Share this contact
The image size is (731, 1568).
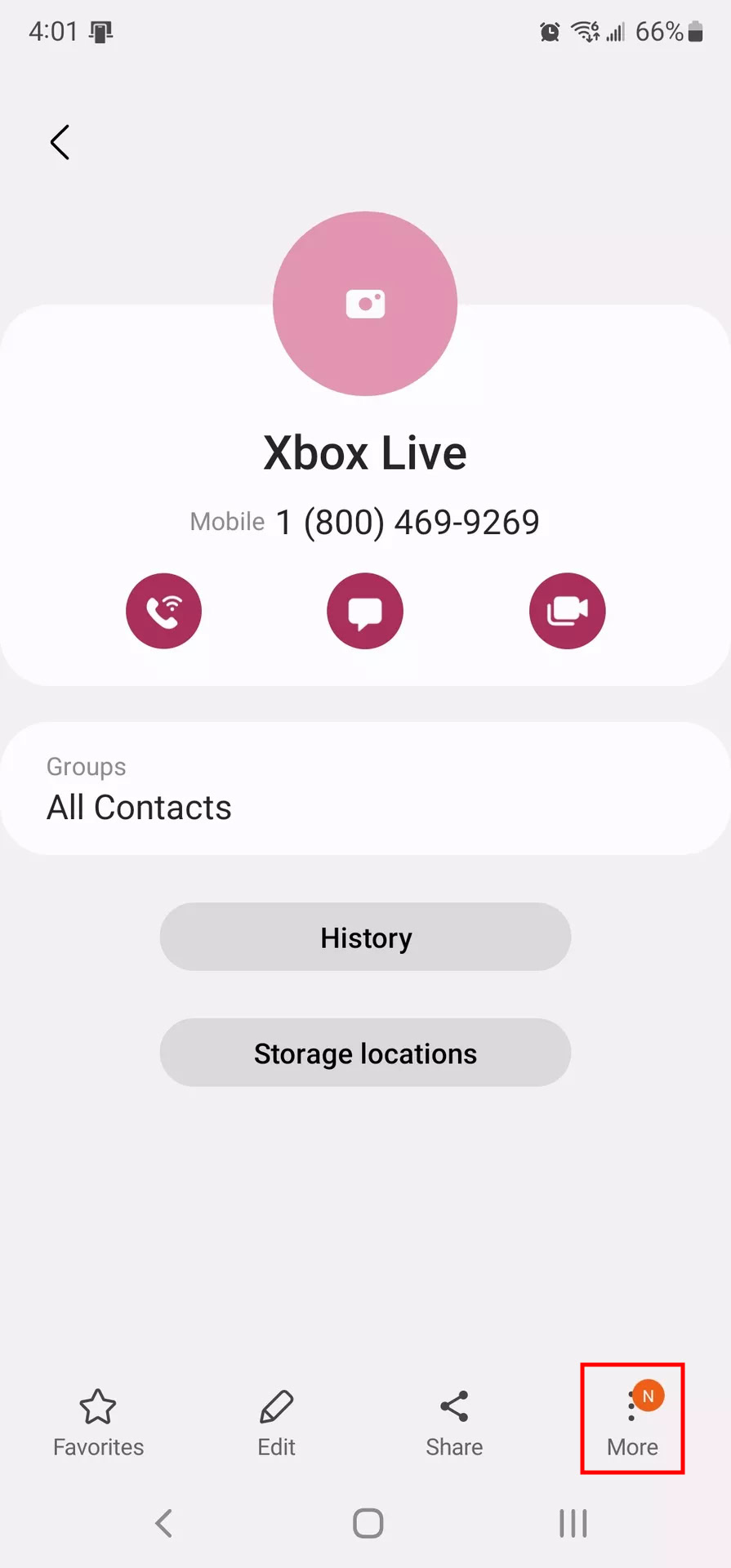click(454, 1423)
